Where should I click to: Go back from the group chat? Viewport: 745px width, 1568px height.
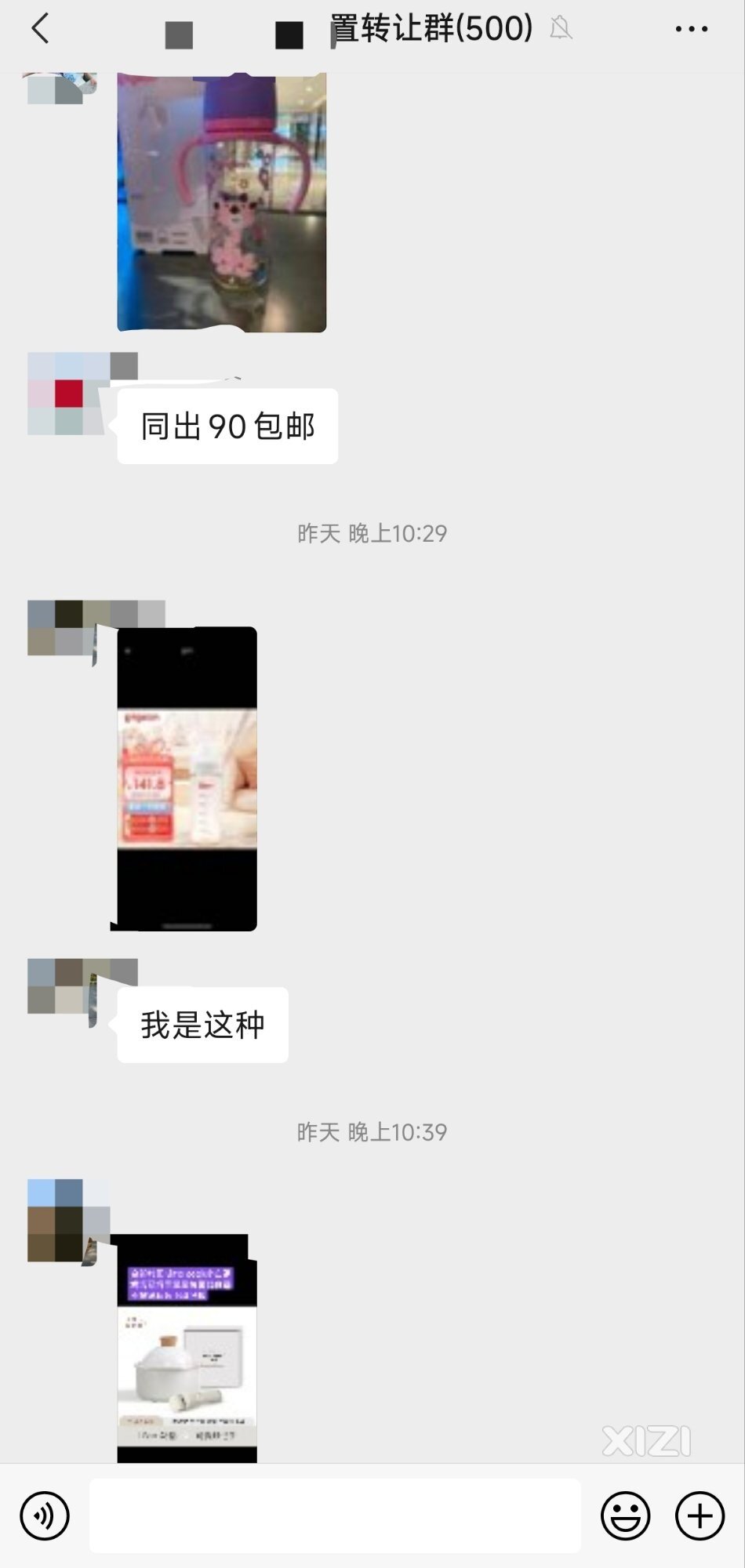41,29
